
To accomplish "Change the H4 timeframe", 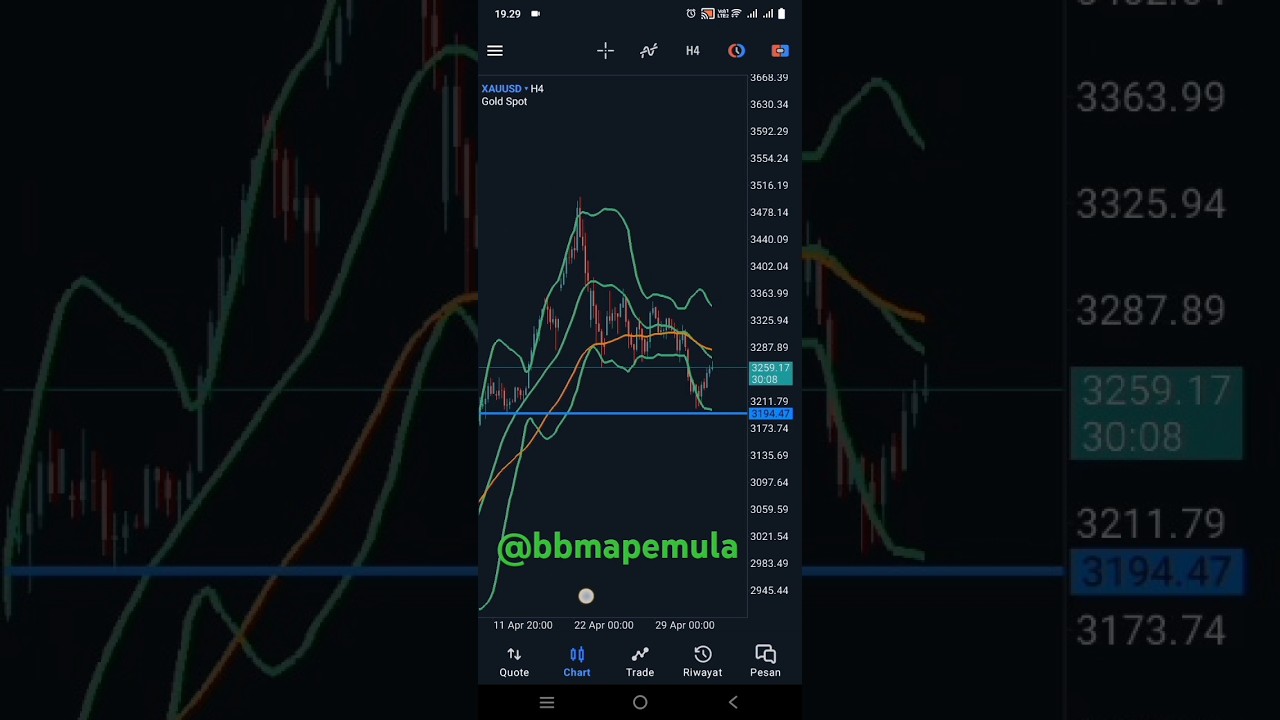I will (692, 51).
